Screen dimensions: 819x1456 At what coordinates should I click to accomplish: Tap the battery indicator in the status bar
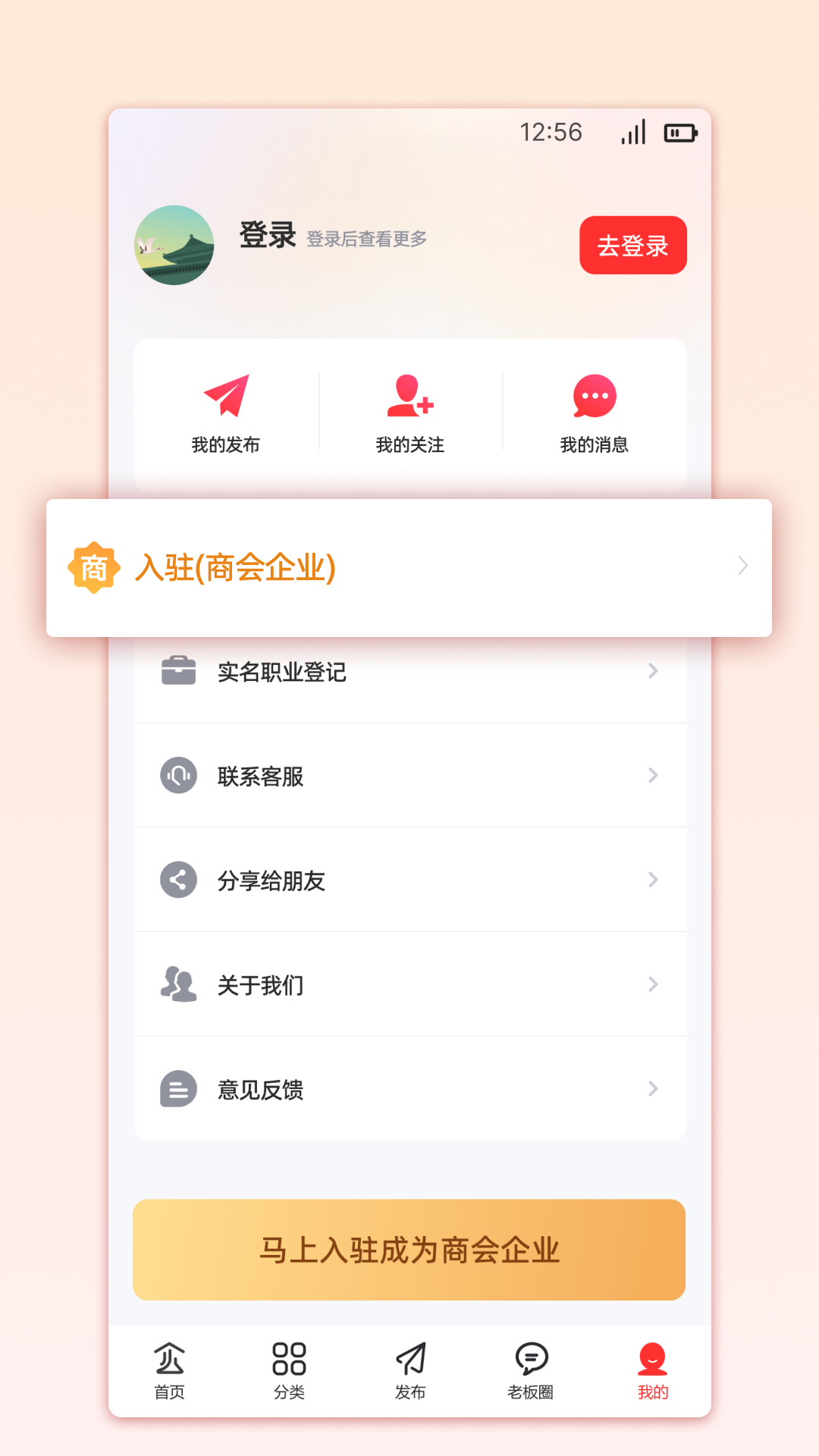tap(679, 132)
